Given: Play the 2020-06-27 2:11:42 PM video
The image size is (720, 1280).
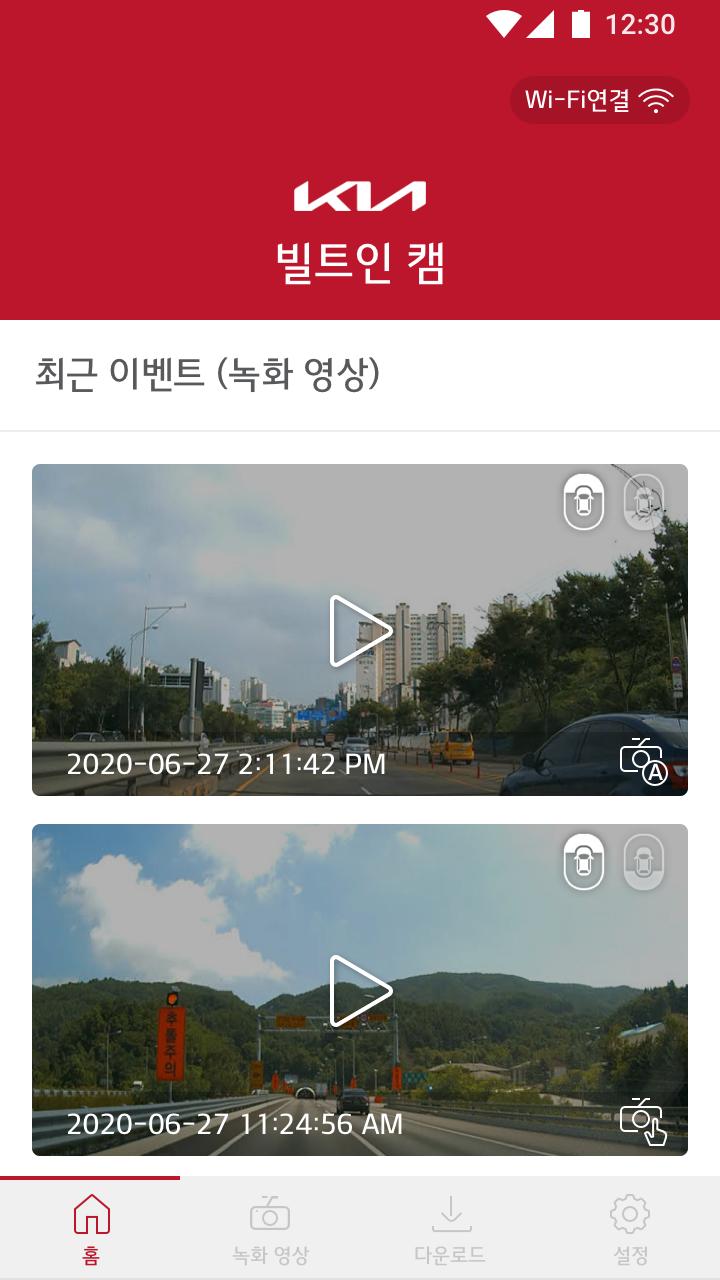Looking at the screenshot, I should (x=360, y=631).
